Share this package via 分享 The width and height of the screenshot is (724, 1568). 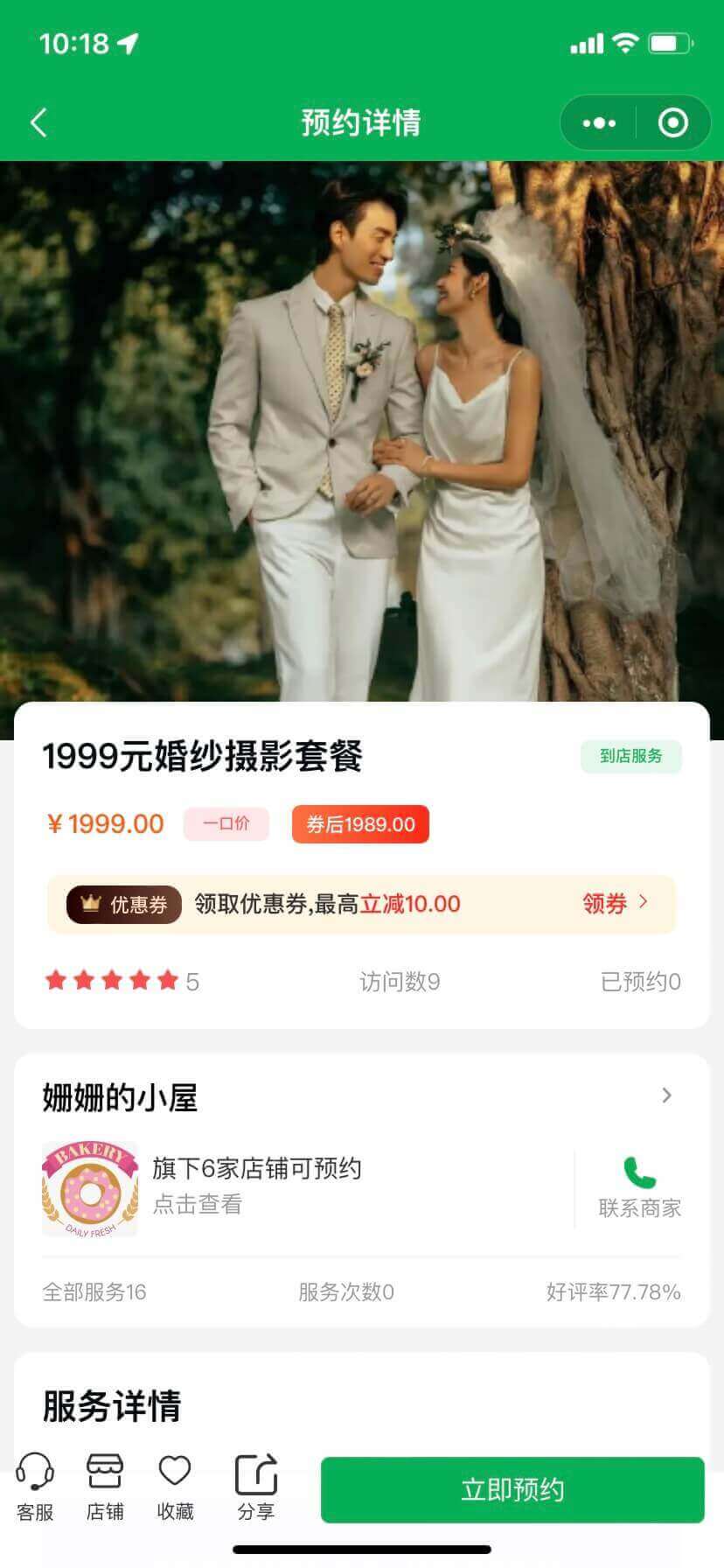point(256,1487)
